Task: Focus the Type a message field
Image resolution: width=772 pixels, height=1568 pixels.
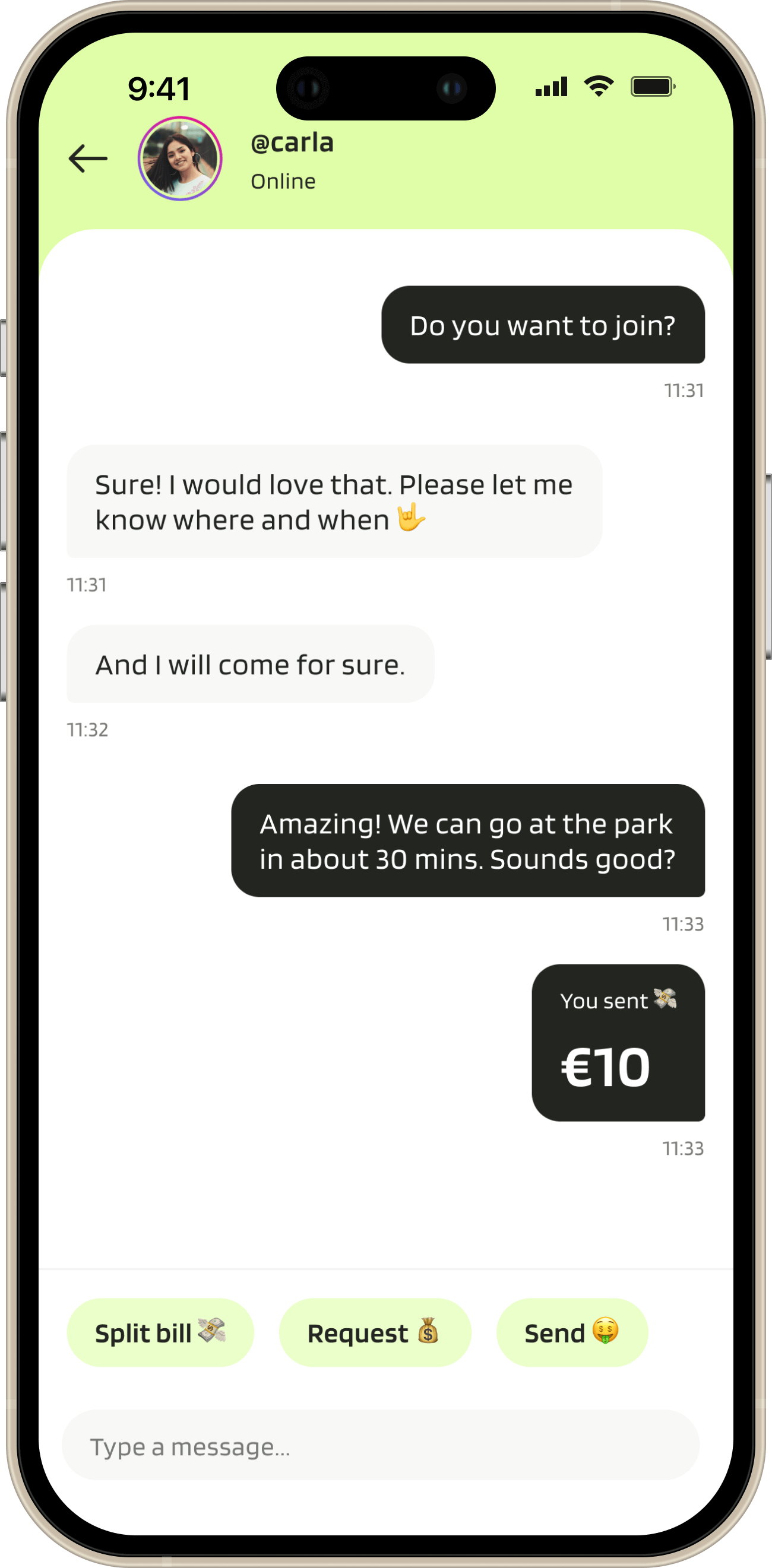Action: 380,1447
